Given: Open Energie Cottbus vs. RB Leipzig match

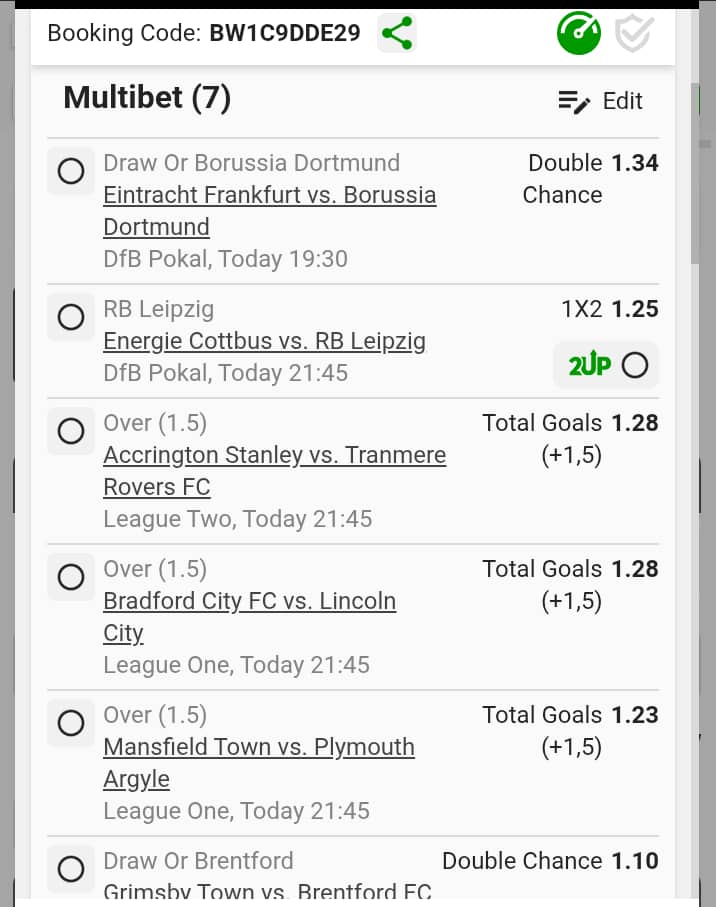Looking at the screenshot, I should [x=264, y=341].
